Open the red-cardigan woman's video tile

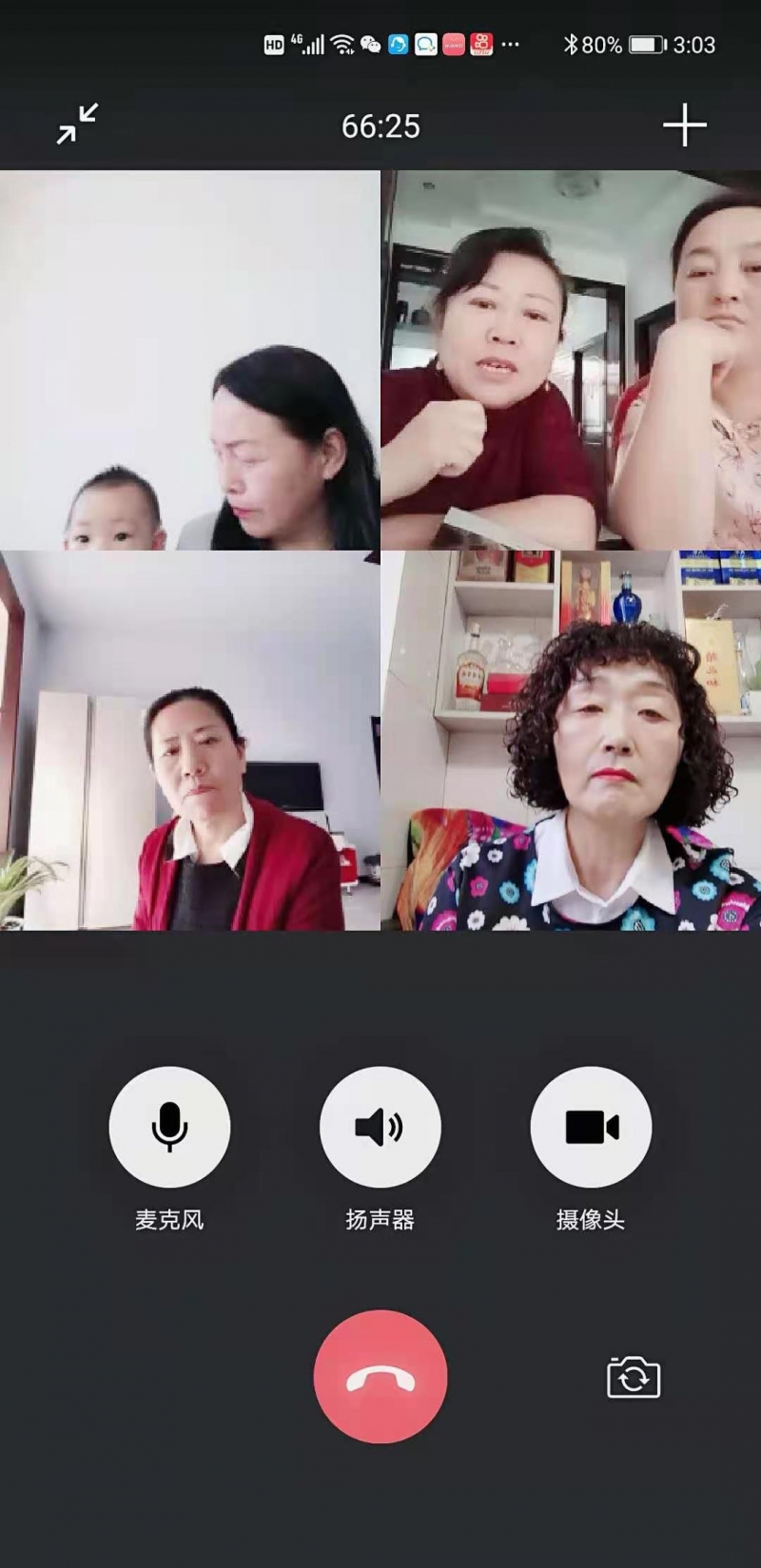point(190,741)
